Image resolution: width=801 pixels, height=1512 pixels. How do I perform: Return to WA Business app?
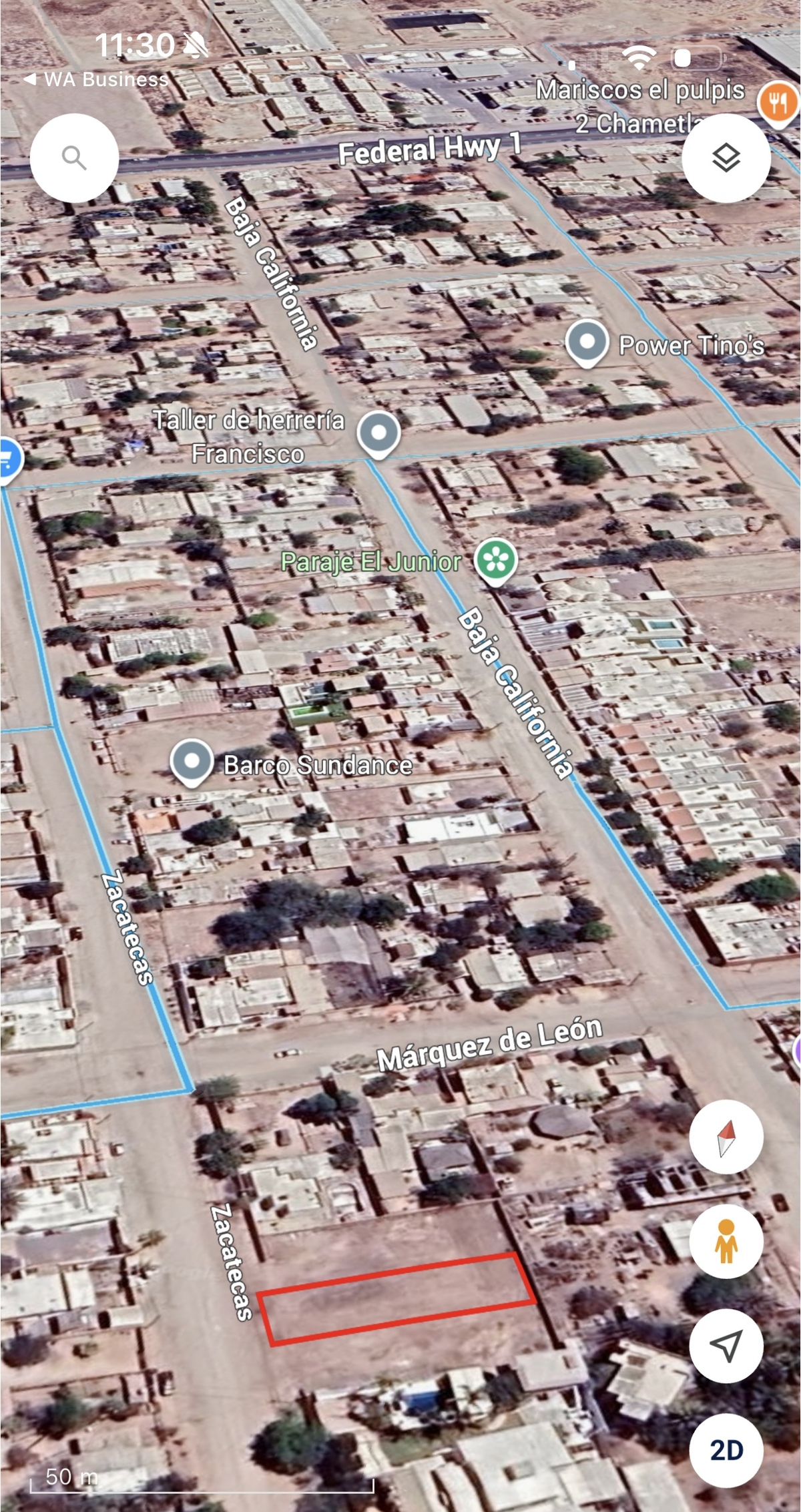pyautogui.click(x=96, y=79)
